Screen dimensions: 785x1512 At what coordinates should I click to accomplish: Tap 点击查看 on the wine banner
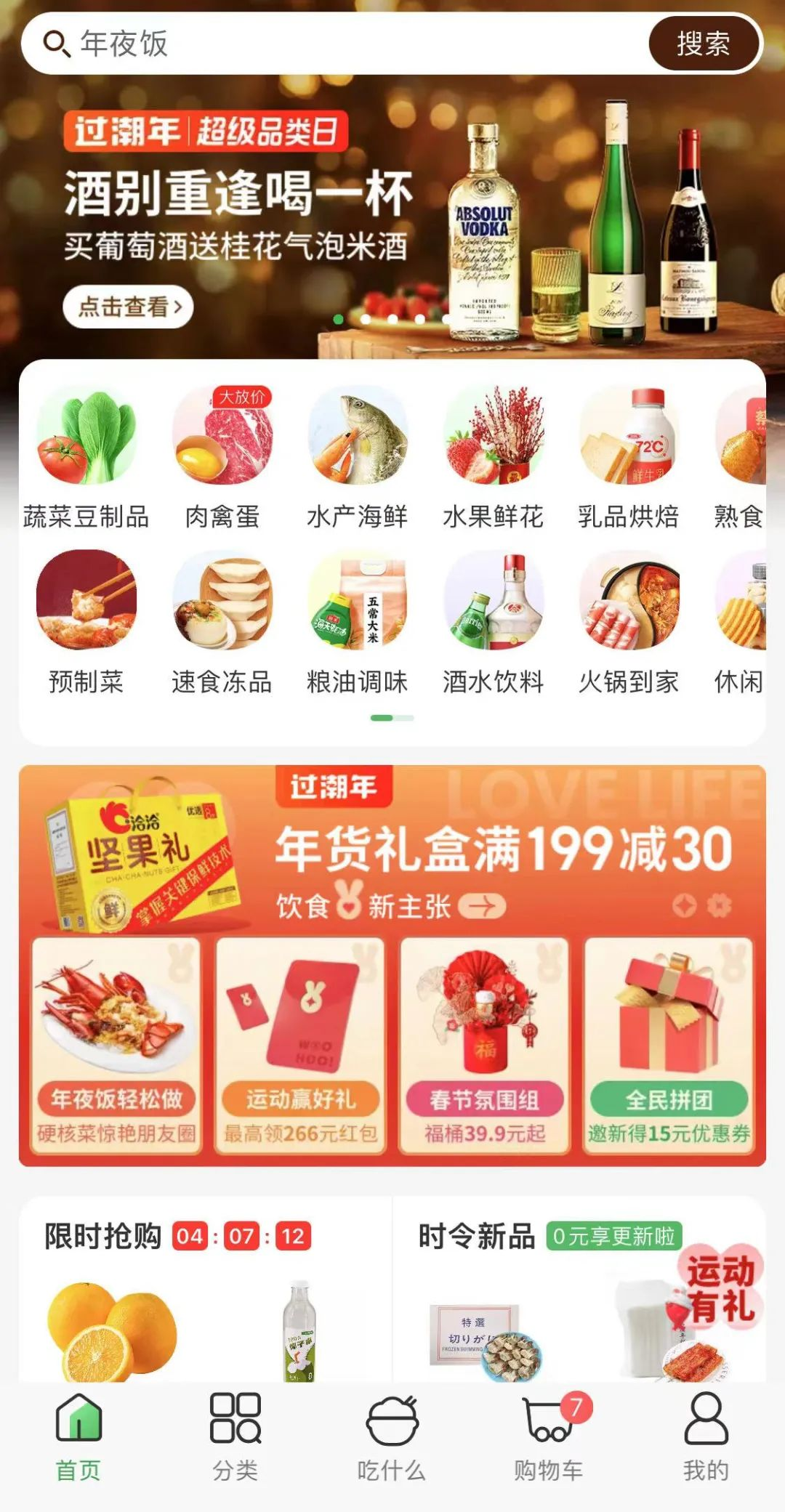pyautogui.click(x=129, y=307)
